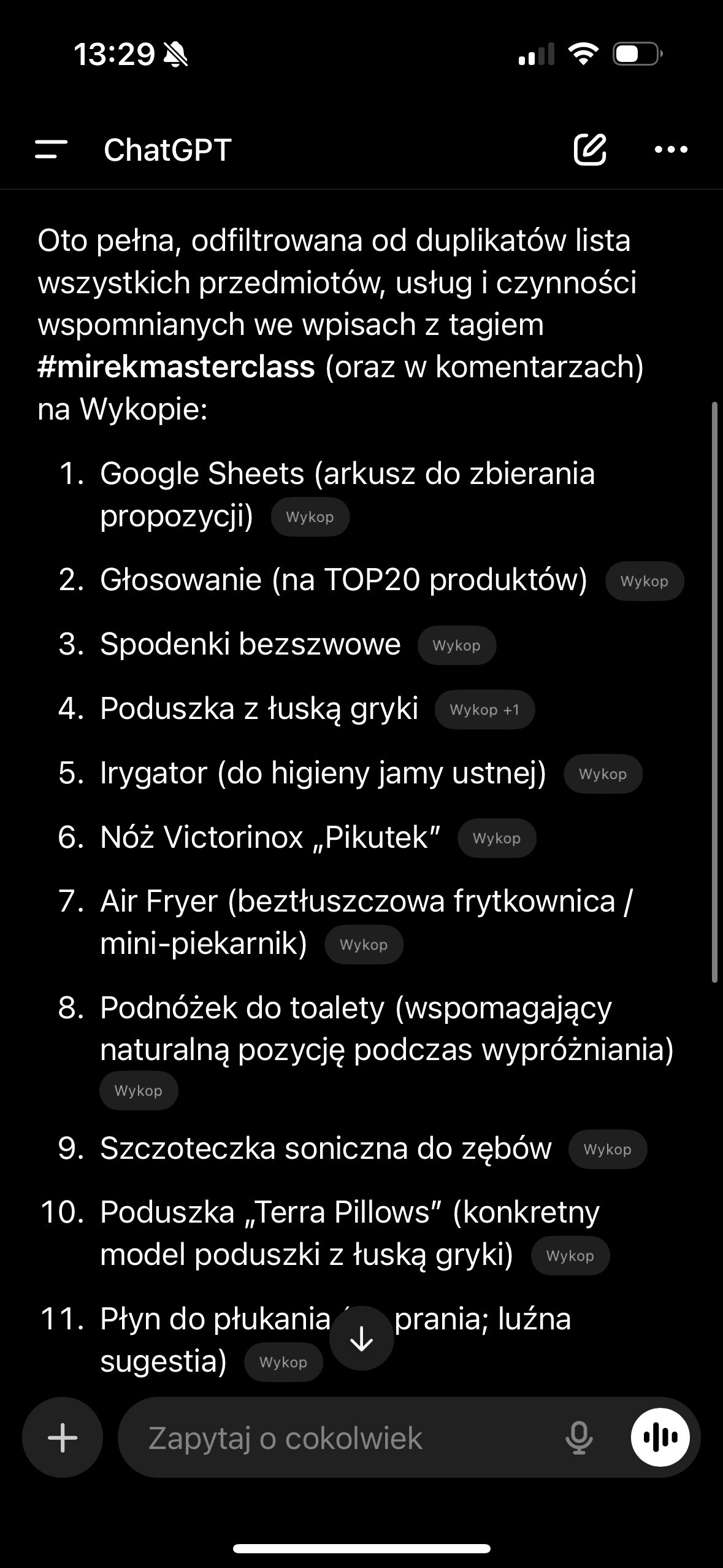Start dictation with the microphone icon
This screenshot has width=723, height=1568.
[578, 1437]
